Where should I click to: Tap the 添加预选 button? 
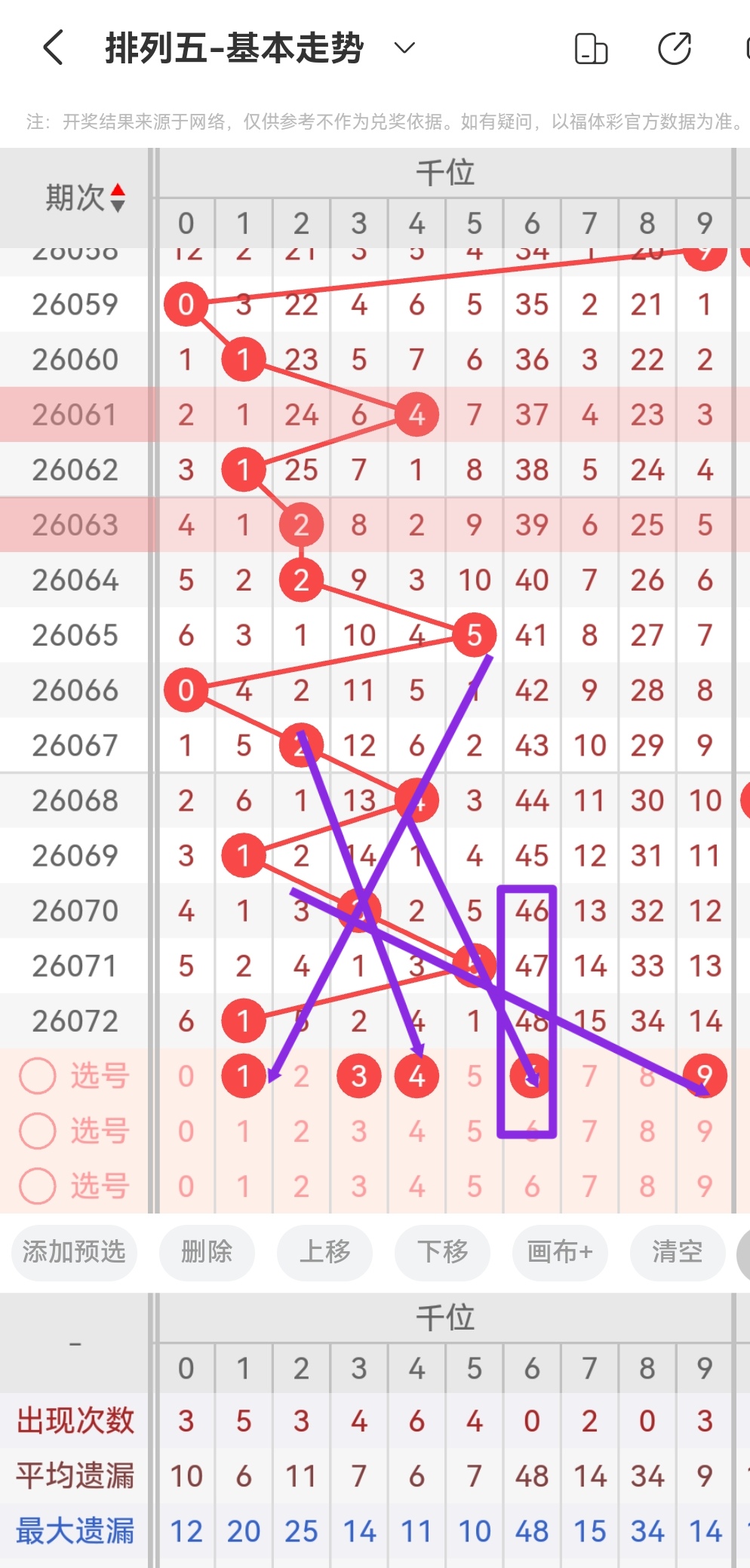(73, 1253)
